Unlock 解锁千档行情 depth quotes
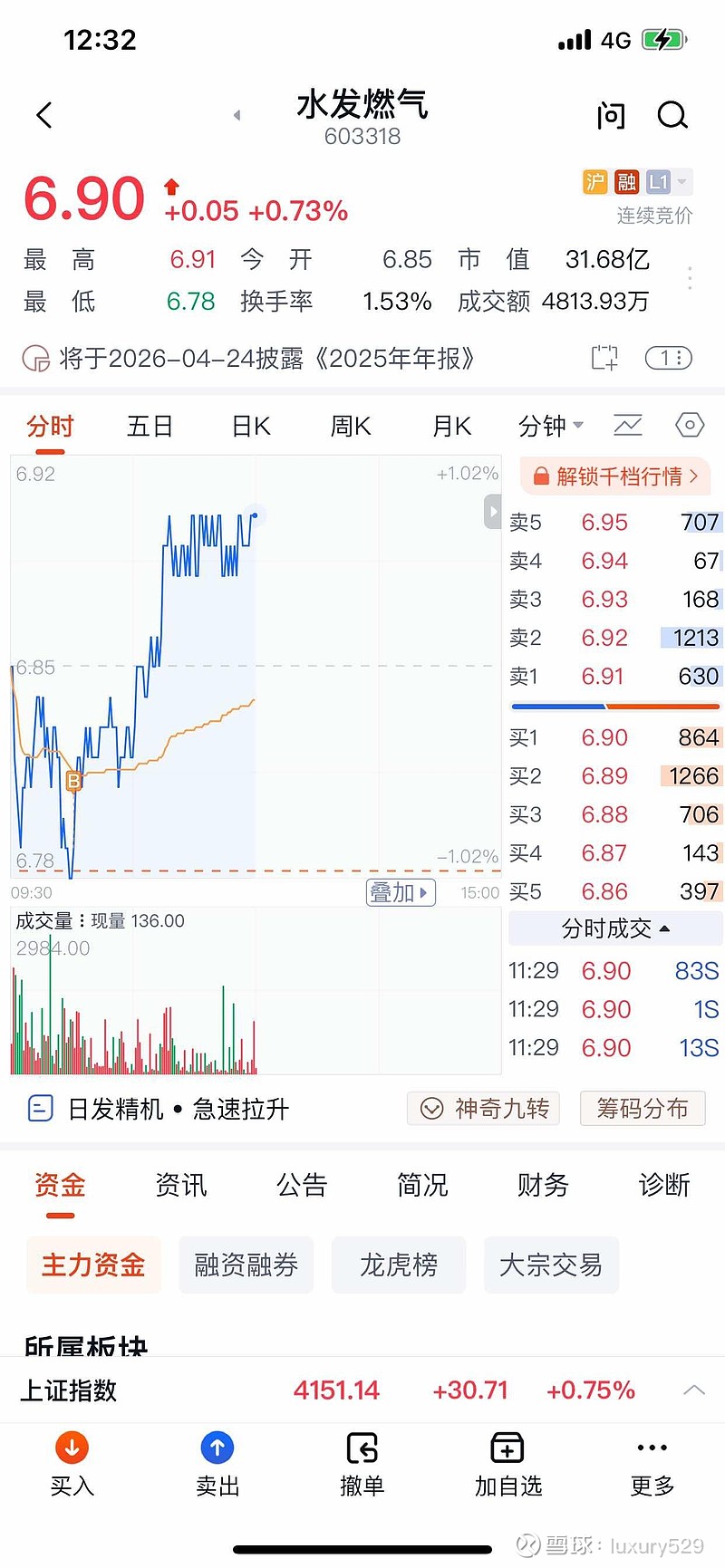725x1568 pixels. [x=617, y=476]
